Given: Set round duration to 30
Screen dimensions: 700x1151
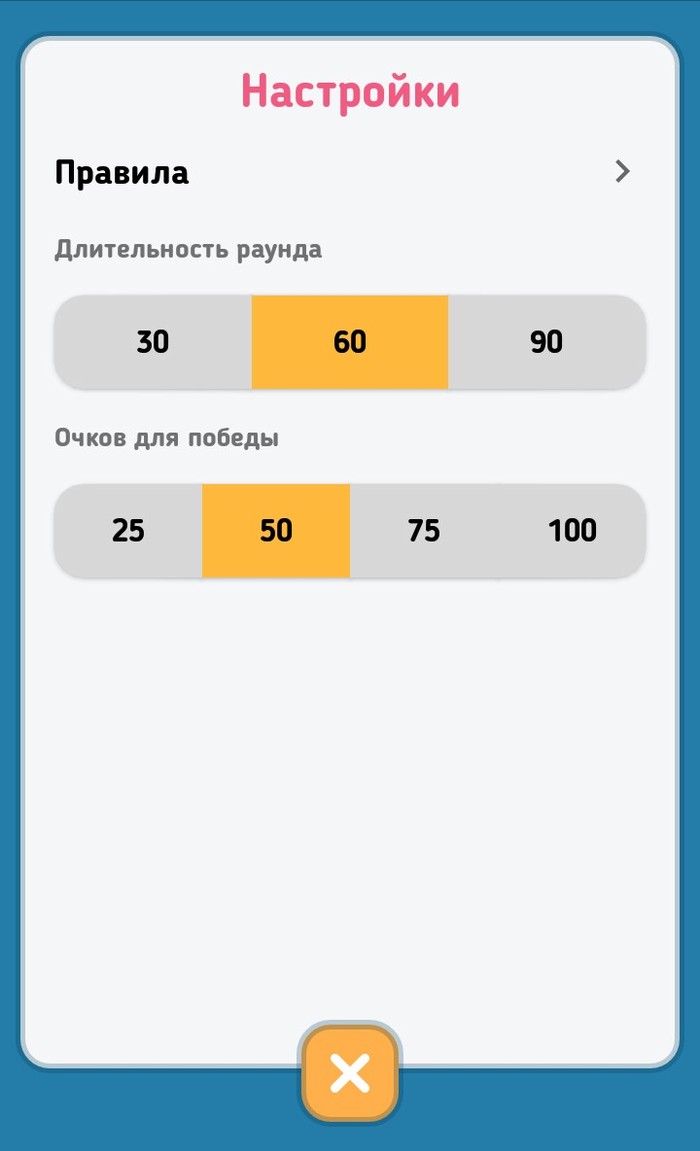Looking at the screenshot, I should pyautogui.click(x=153, y=342).
